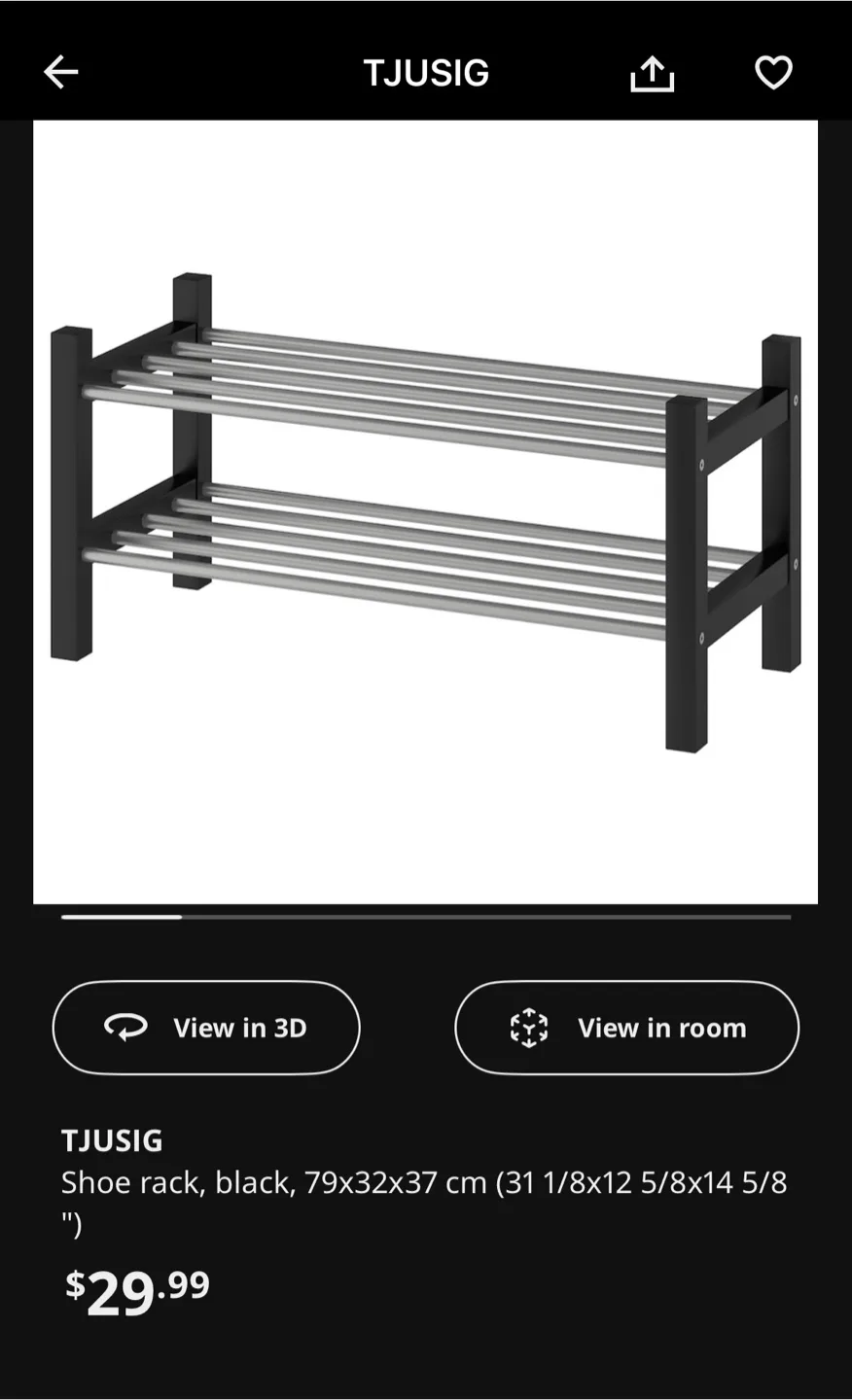This screenshot has height=1400, width=852.
Task: Tap the heart to favorite the shoe rack
Action: coord(773,72)
